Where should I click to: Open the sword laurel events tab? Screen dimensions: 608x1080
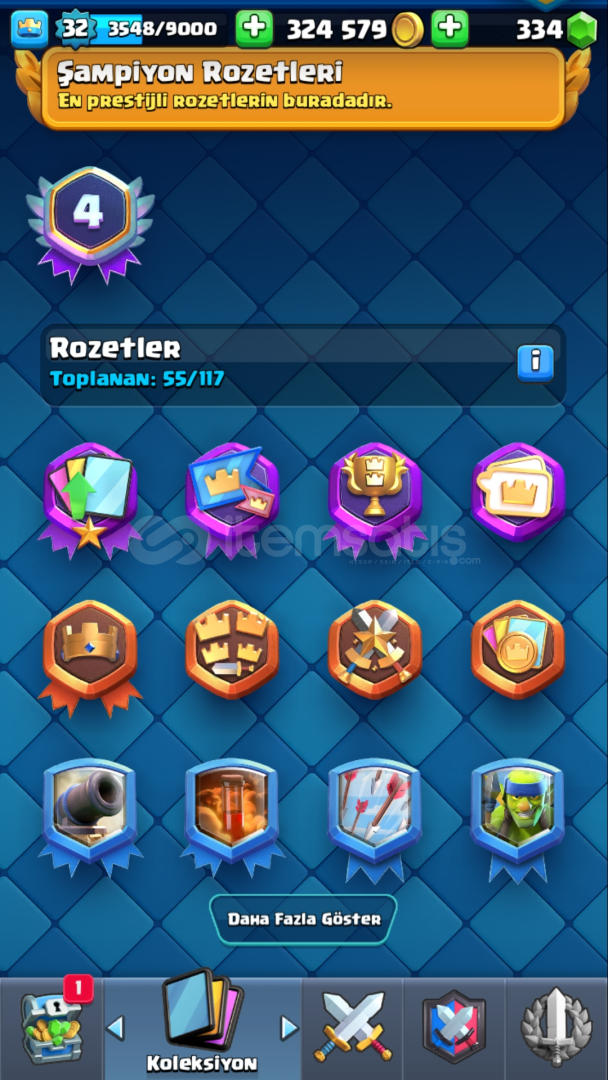click(556, 1026)
